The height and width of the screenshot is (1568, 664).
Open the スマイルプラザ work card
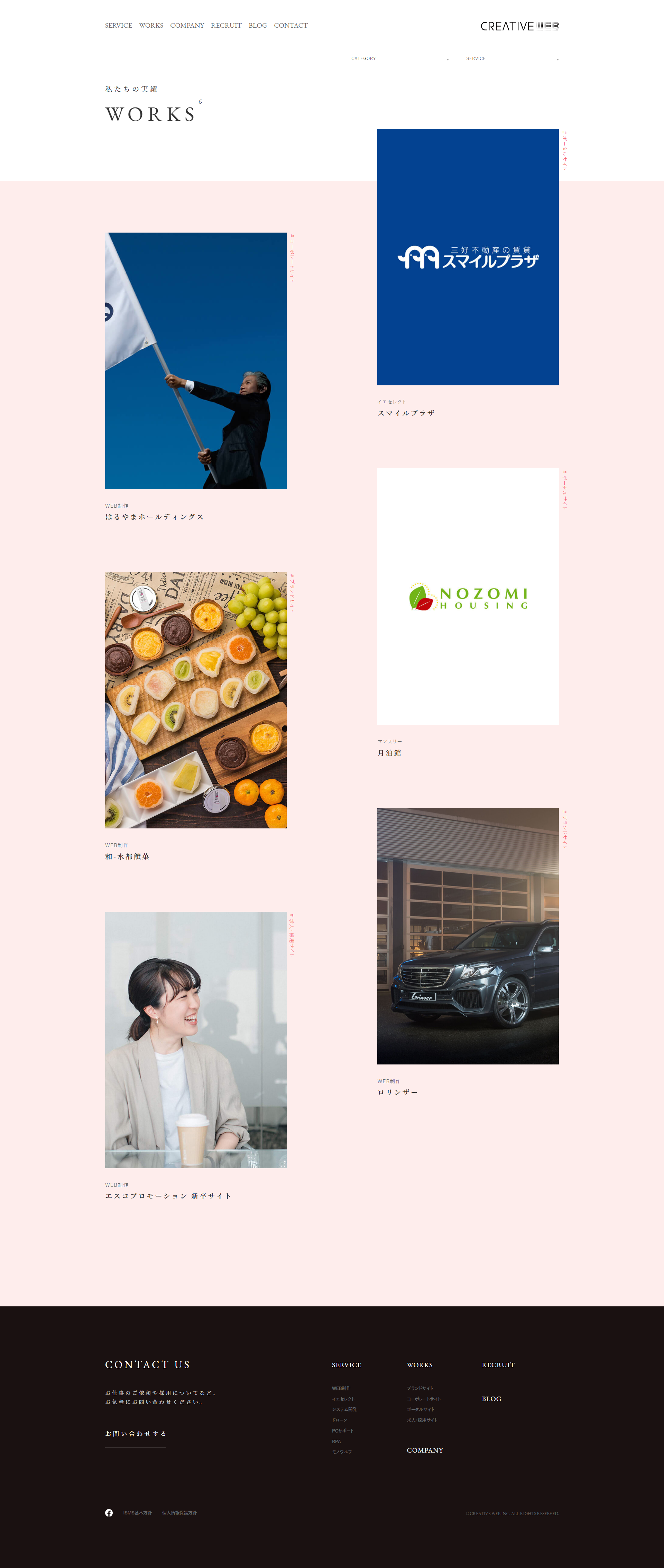point(467,257)
